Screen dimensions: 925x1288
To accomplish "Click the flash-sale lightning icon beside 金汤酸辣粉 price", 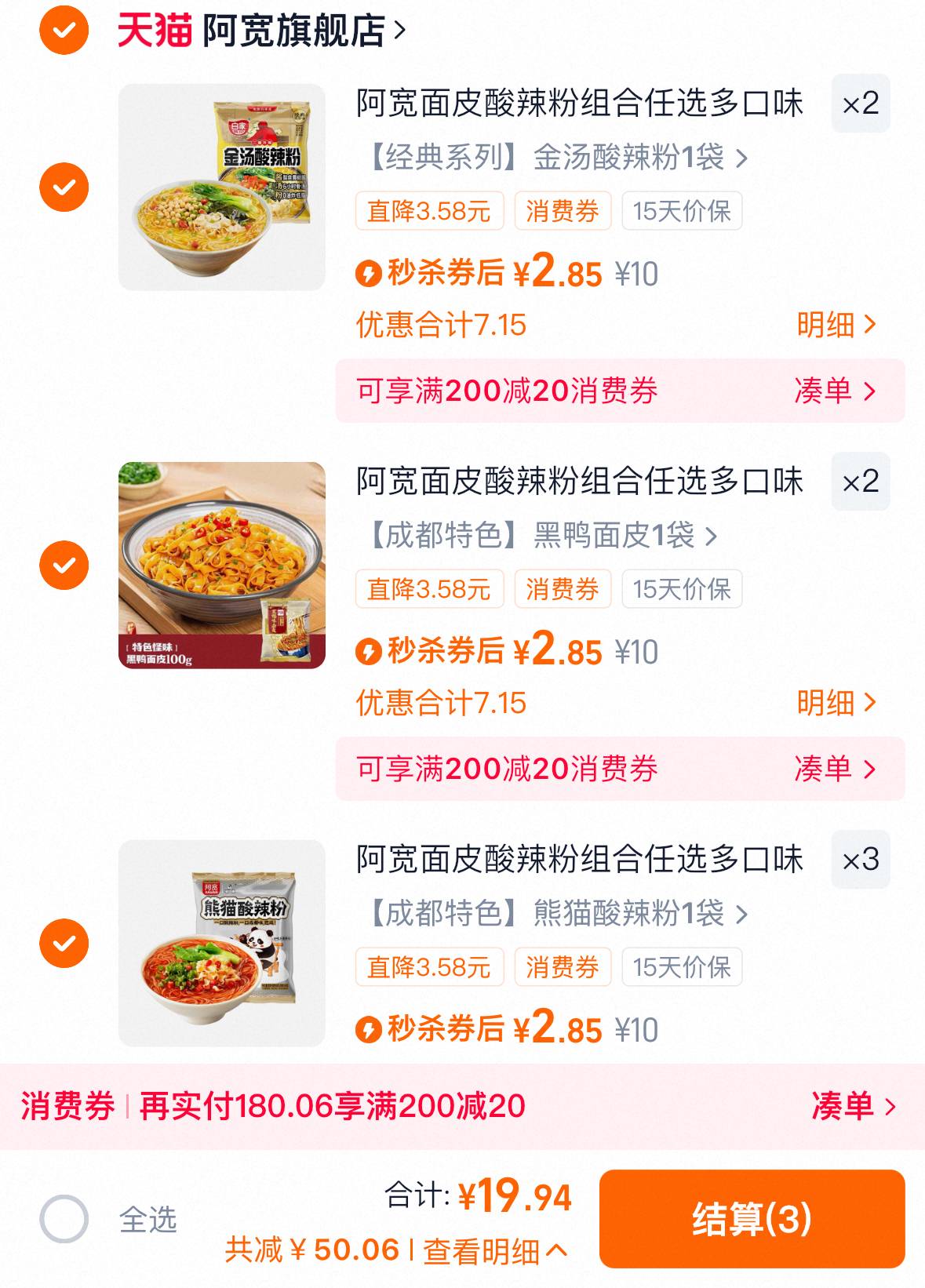I will tap(370, 275).
